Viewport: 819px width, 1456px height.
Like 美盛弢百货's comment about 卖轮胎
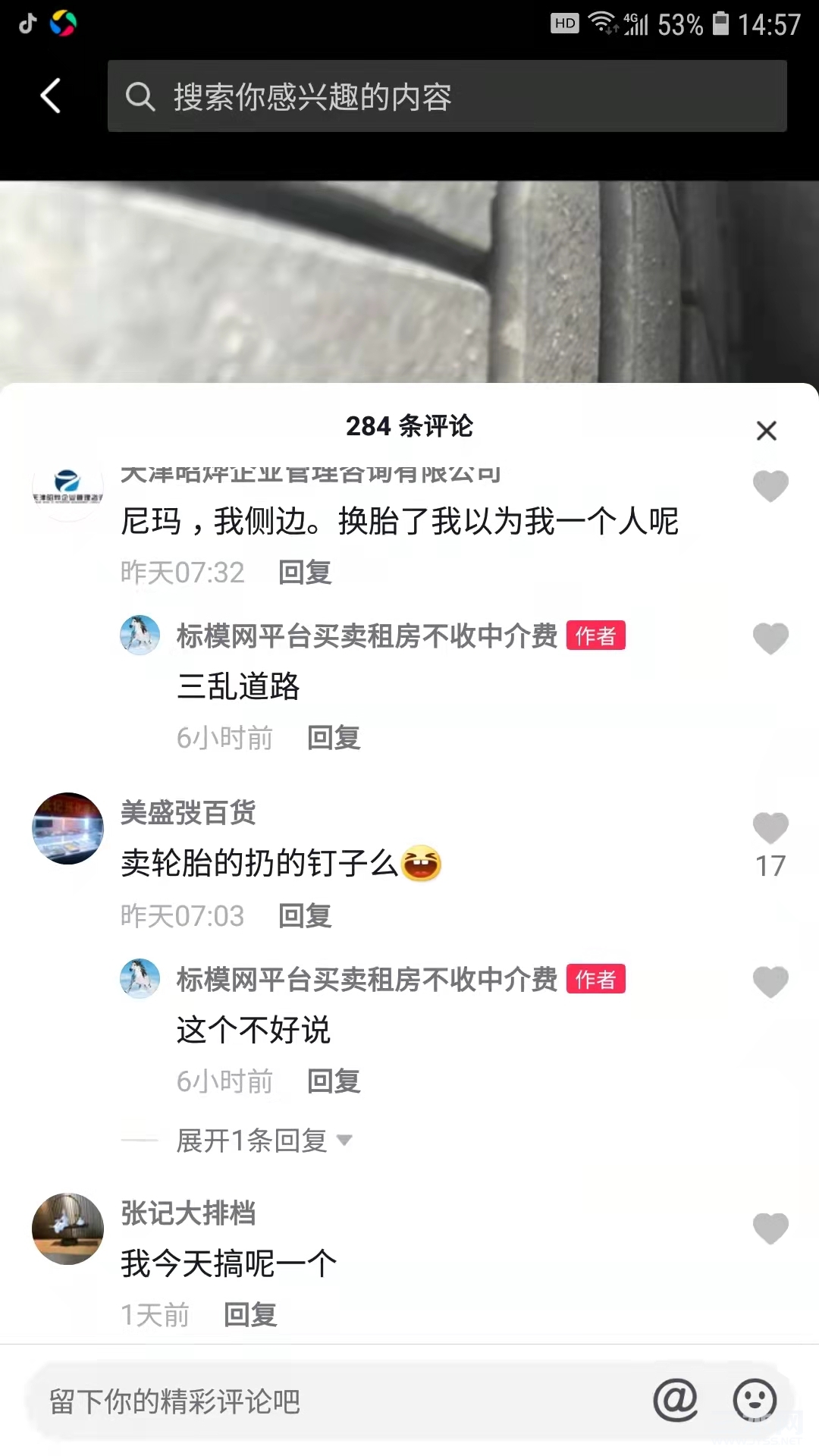pyautogui.click(x=770, y=829)
